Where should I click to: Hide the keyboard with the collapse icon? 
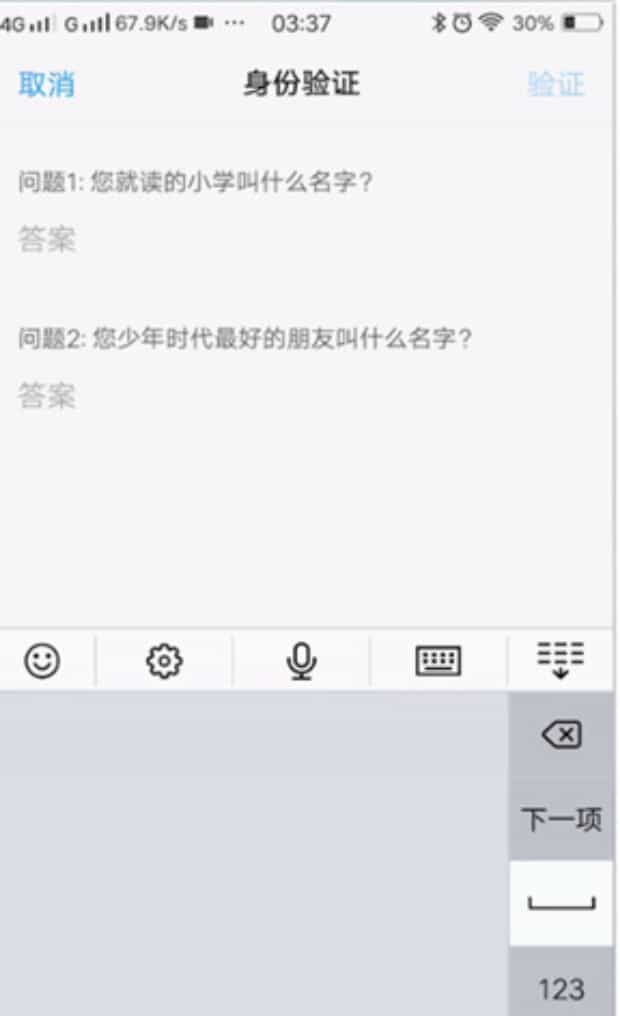560,661
